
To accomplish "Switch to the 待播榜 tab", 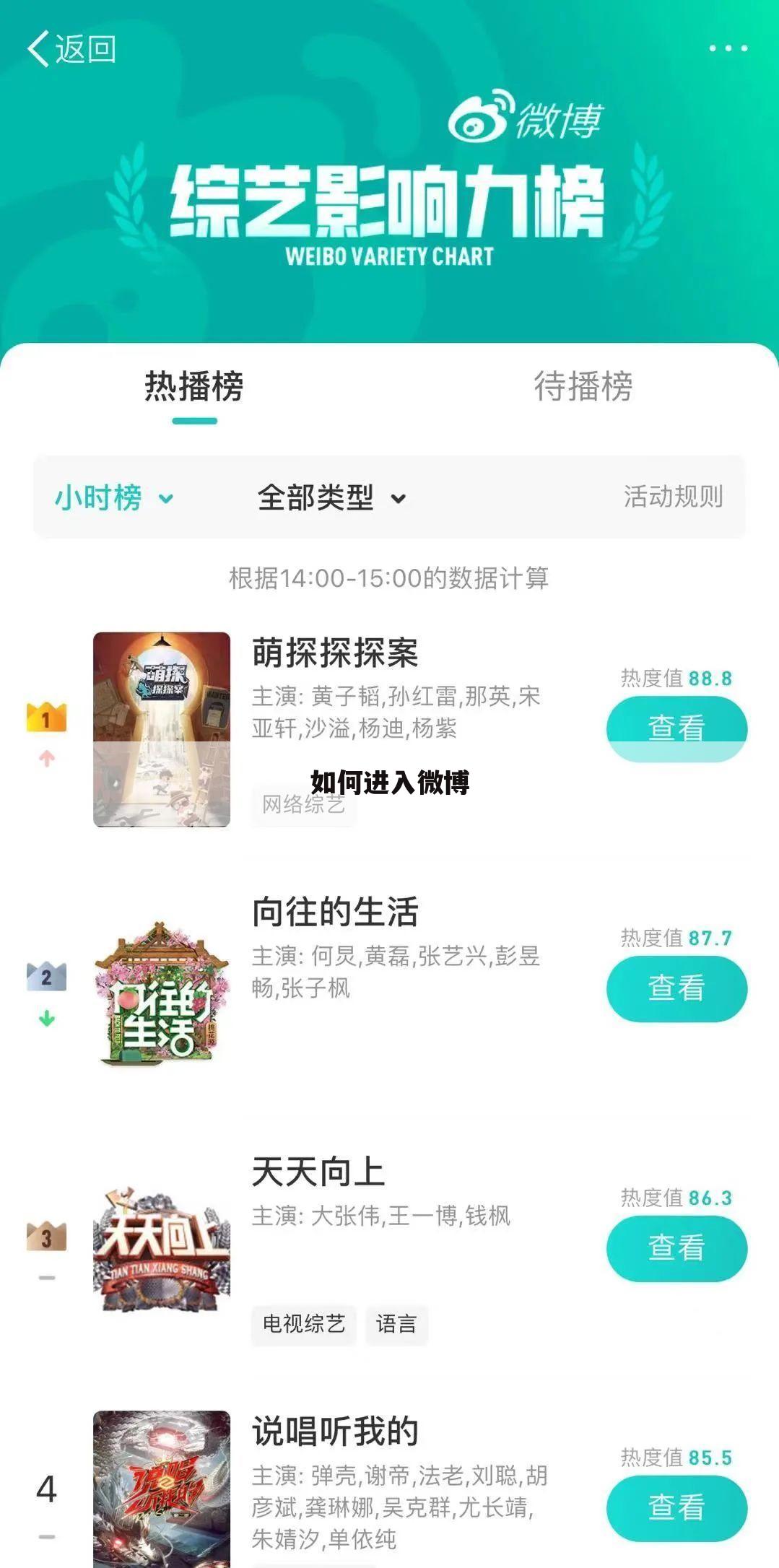I will click(583, 389).
